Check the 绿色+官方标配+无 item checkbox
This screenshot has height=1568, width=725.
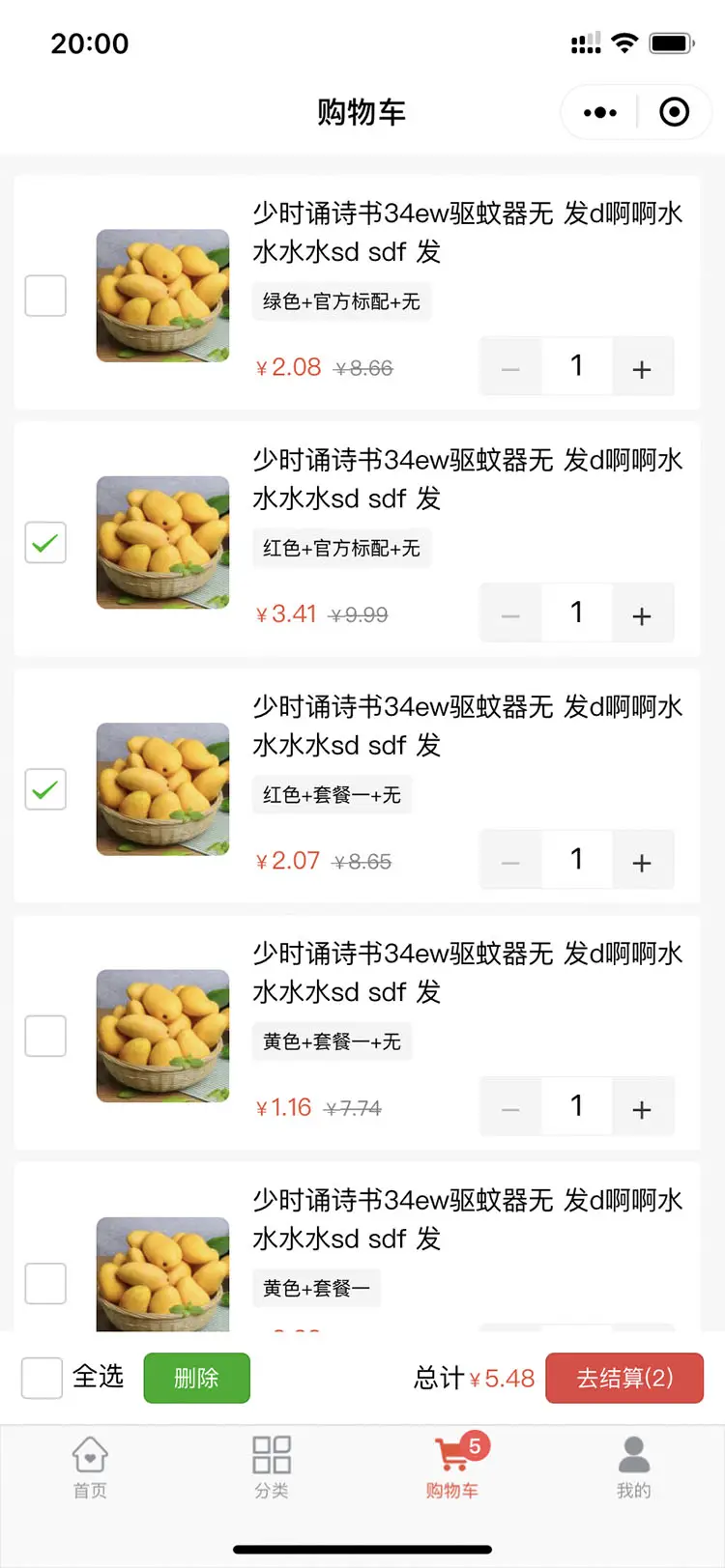pos(45,296)
